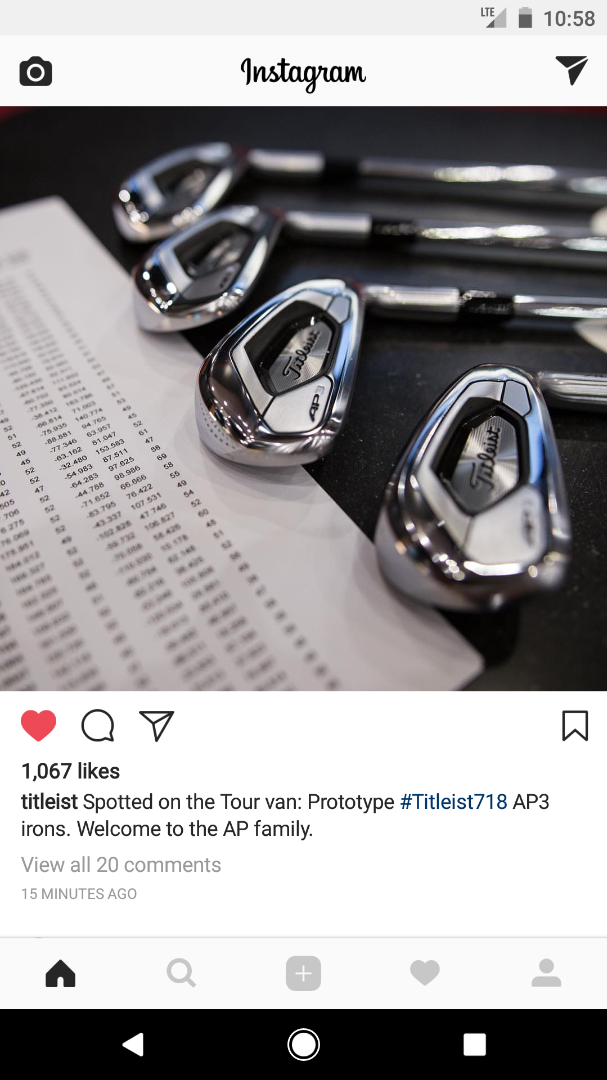Open recent apps with square button

(475, 1045)
